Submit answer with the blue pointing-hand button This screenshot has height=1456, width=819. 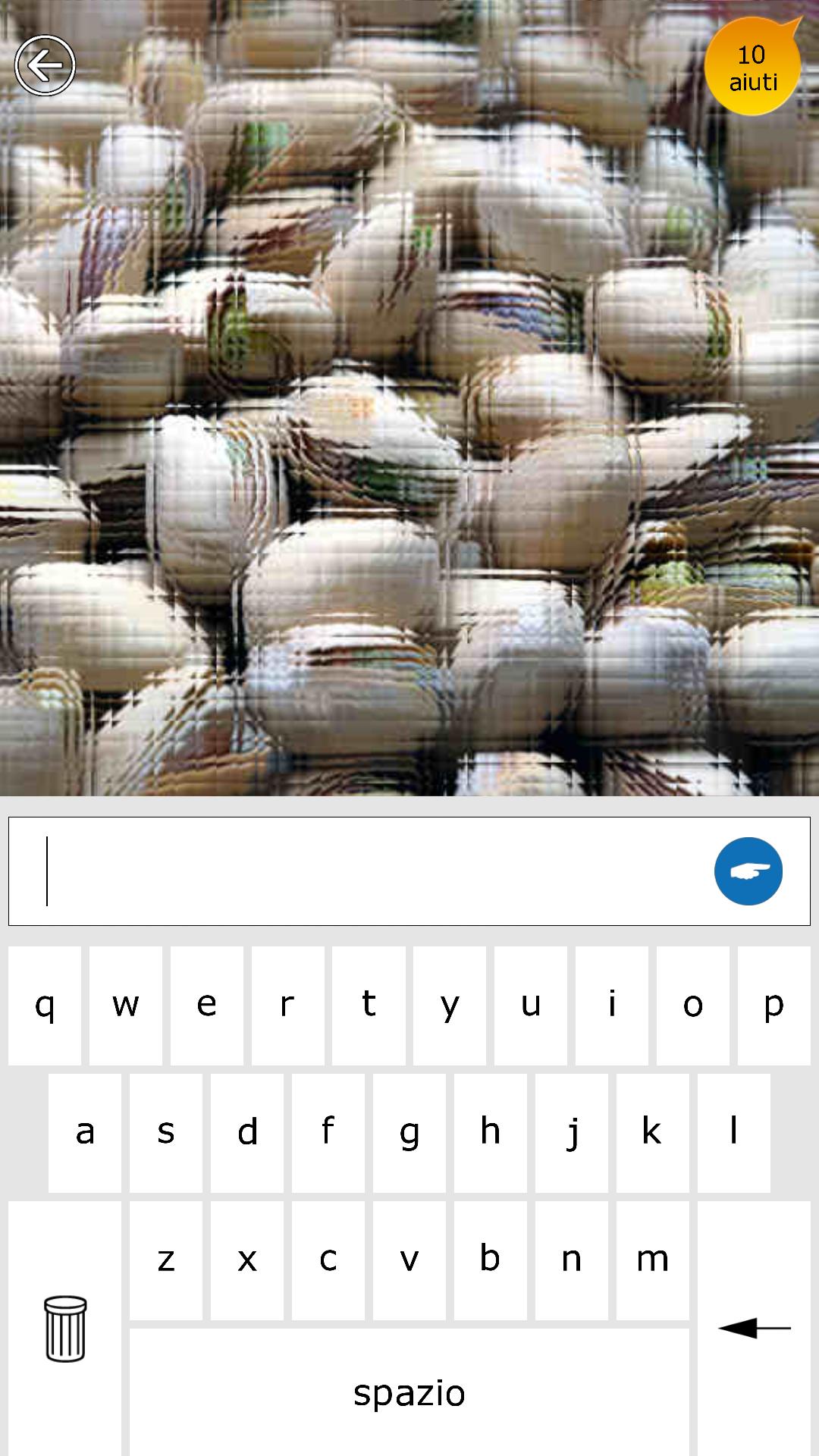(748, 871)
